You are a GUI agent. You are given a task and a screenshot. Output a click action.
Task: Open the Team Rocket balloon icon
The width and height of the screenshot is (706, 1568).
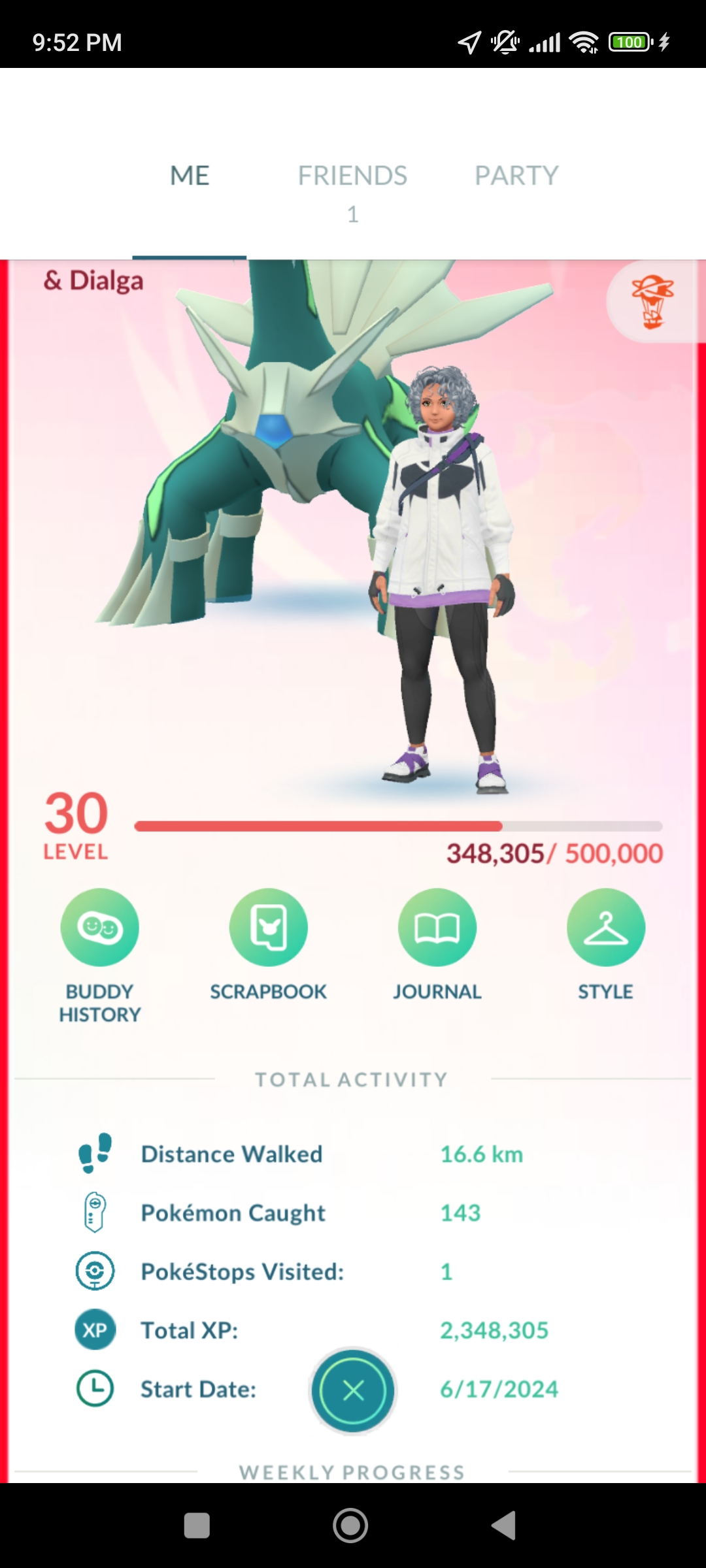pyautogui.click(x=652, y=302)
